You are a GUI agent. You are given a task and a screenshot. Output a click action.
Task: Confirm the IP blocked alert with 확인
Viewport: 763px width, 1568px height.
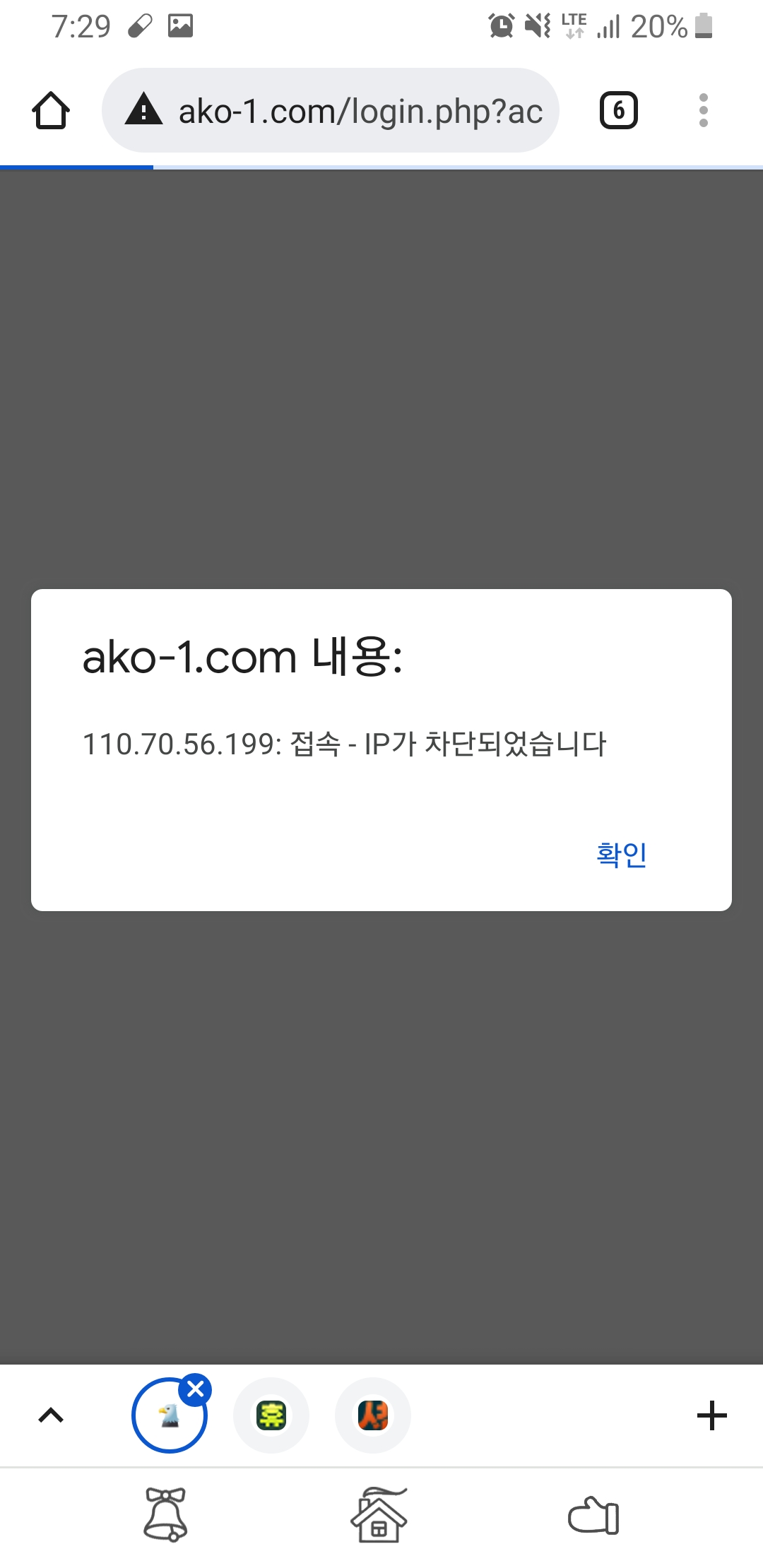[622, 854]
